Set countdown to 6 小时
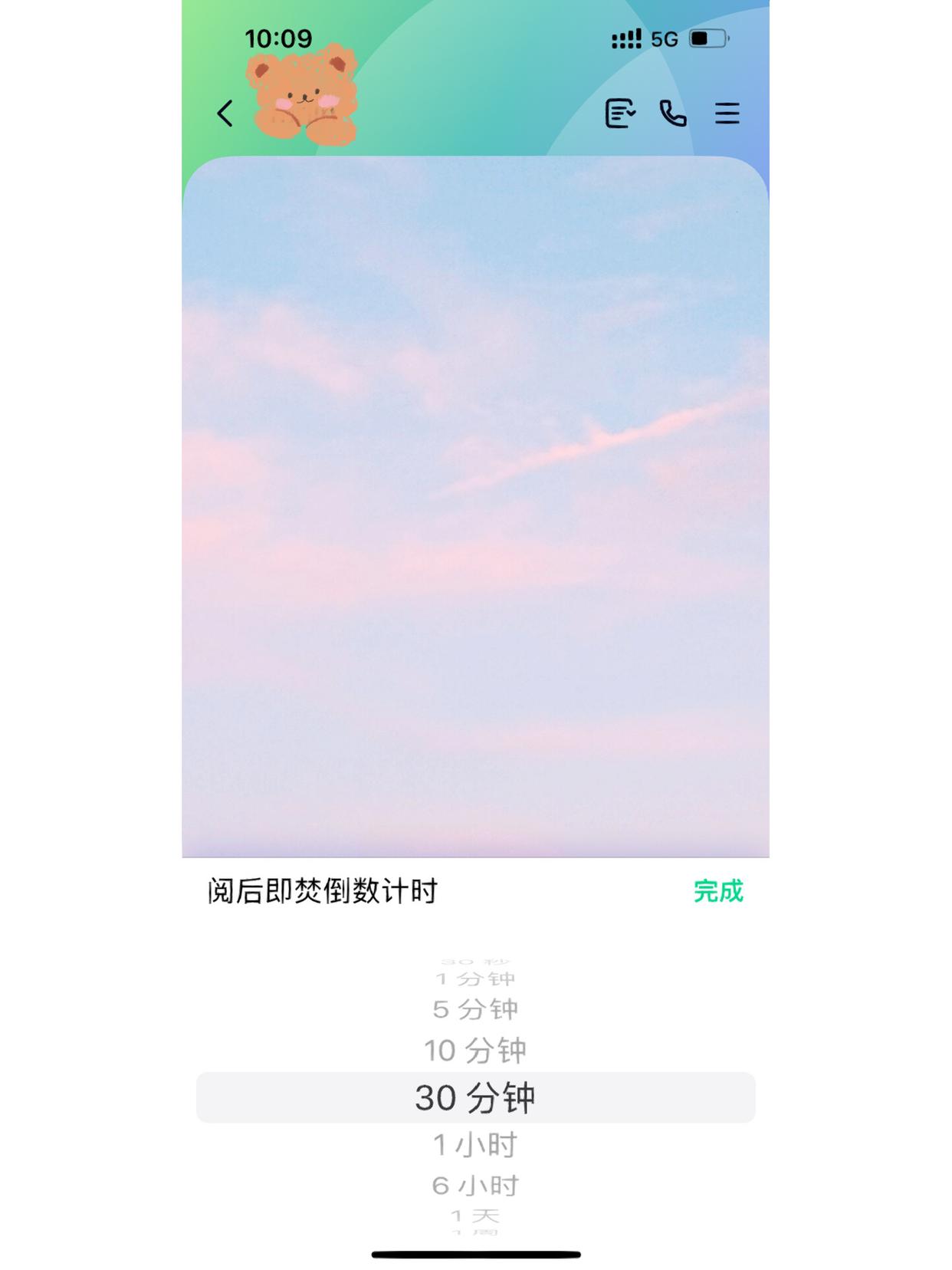 475,1186
